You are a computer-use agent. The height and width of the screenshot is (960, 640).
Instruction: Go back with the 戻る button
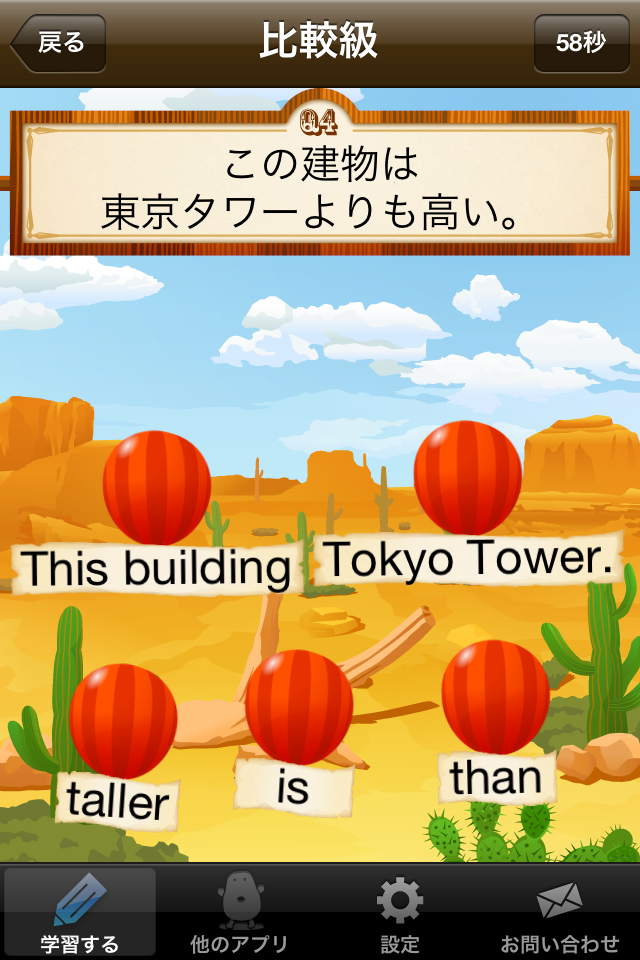coord(59,43)
